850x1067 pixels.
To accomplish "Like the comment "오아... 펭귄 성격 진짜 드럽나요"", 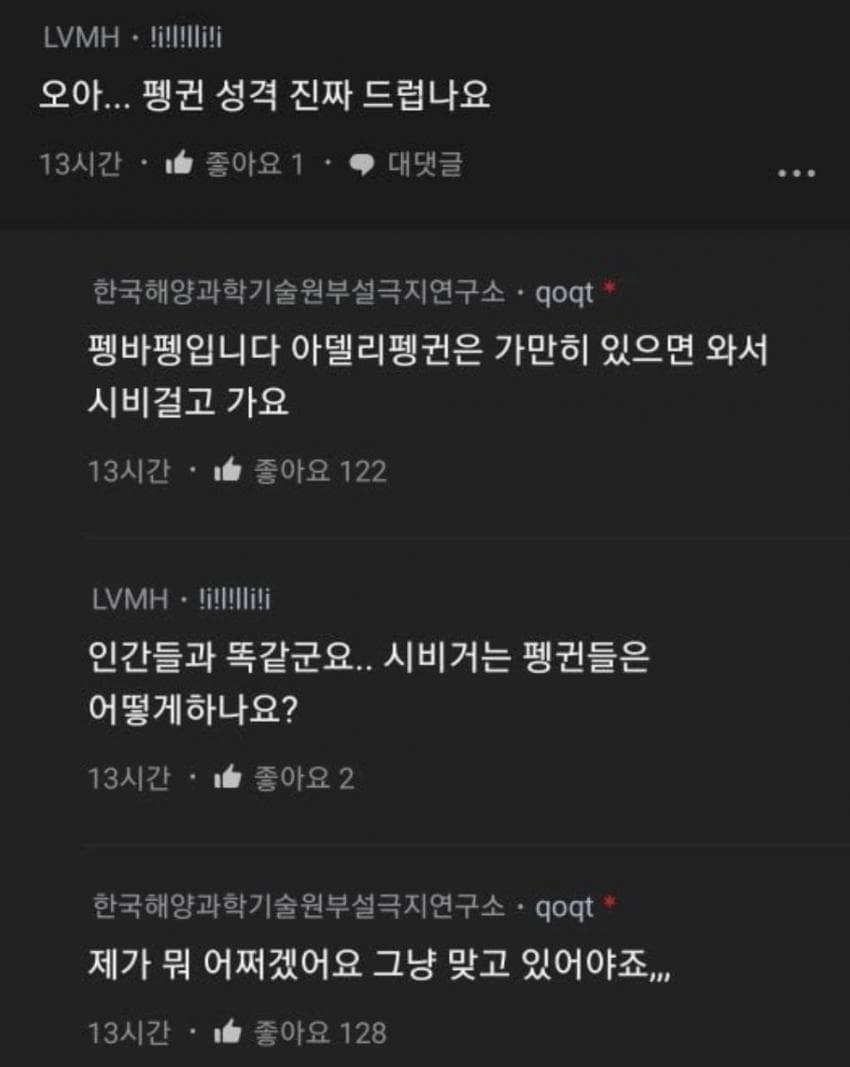I will 178,164.
